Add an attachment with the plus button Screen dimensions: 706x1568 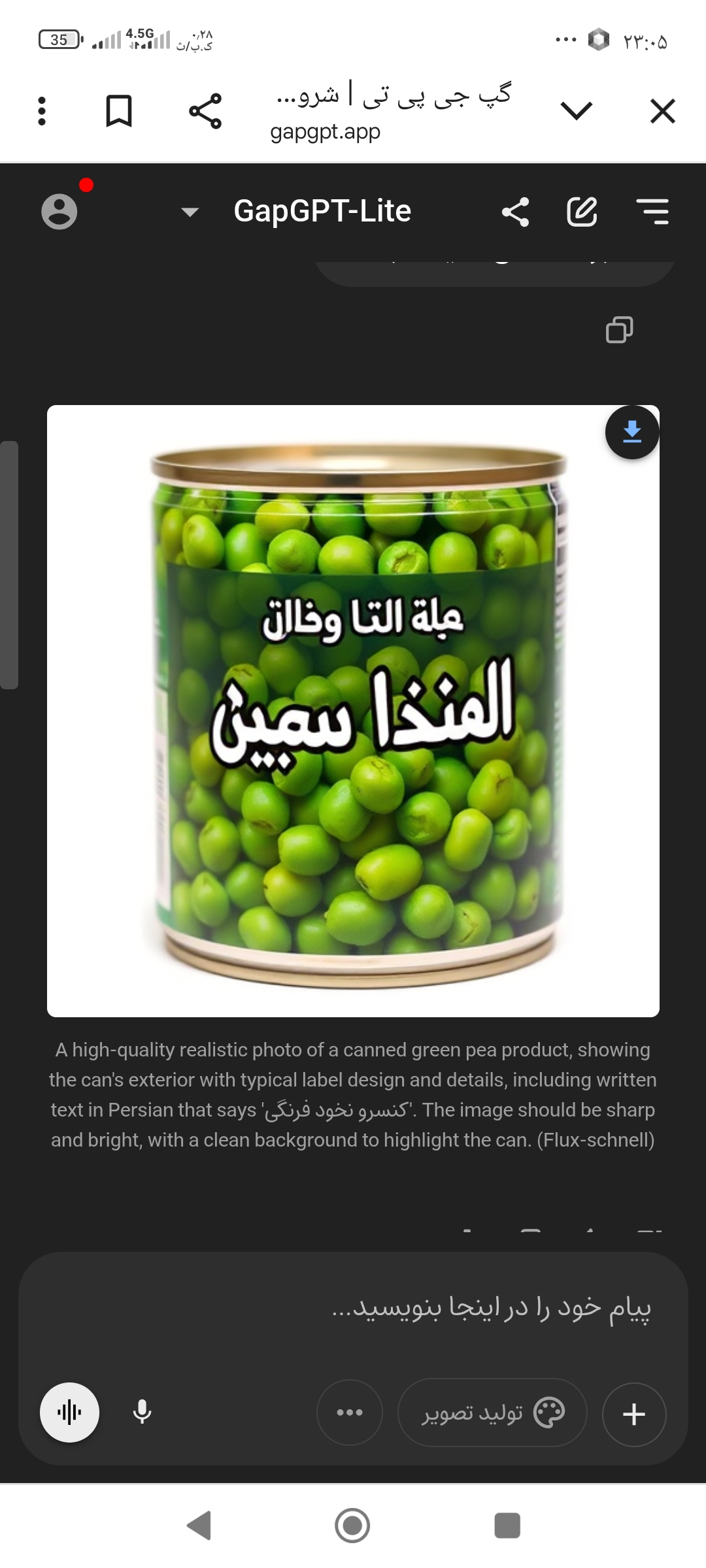pos(633,1414)
